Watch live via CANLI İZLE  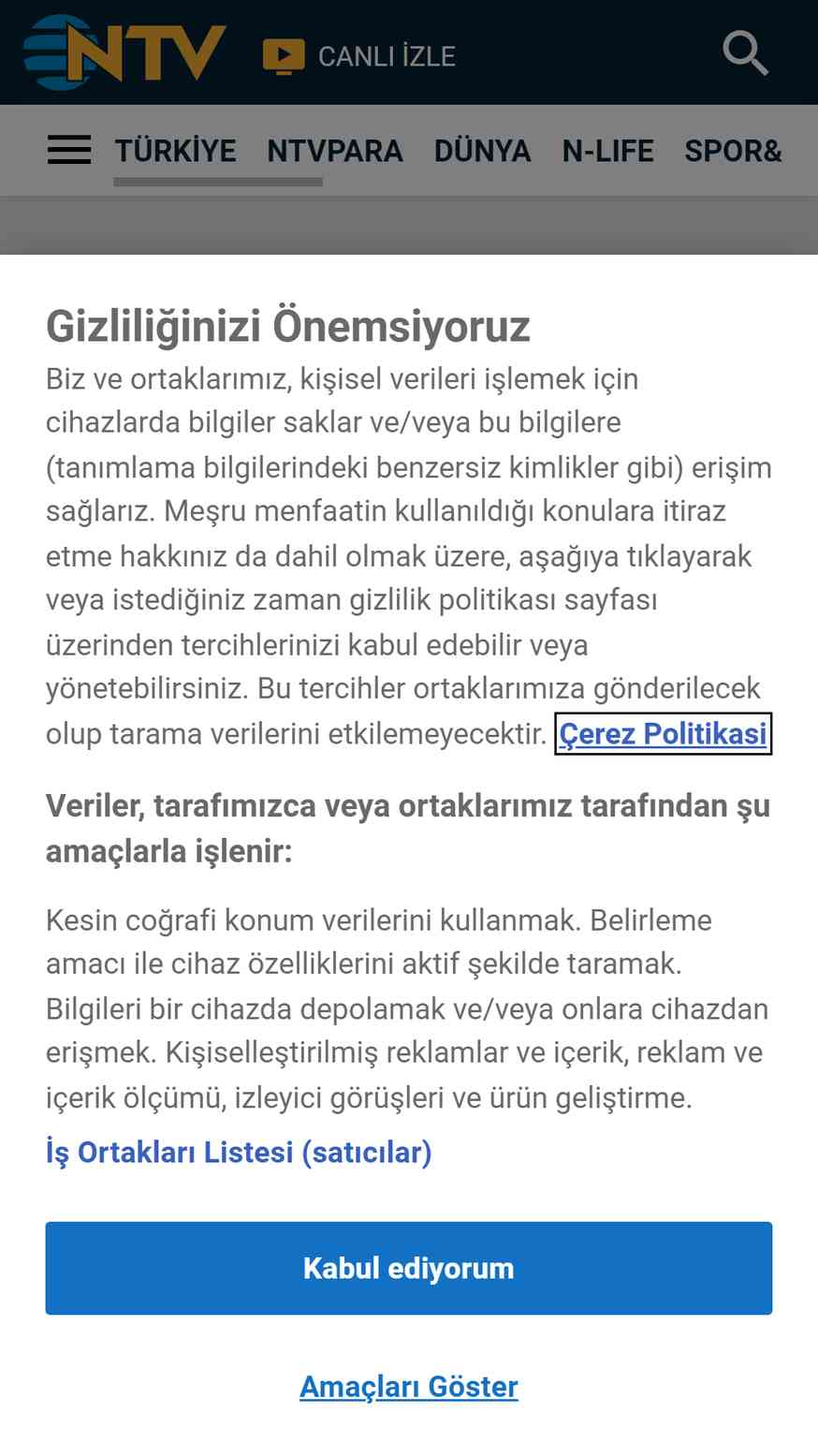[359, 56]
